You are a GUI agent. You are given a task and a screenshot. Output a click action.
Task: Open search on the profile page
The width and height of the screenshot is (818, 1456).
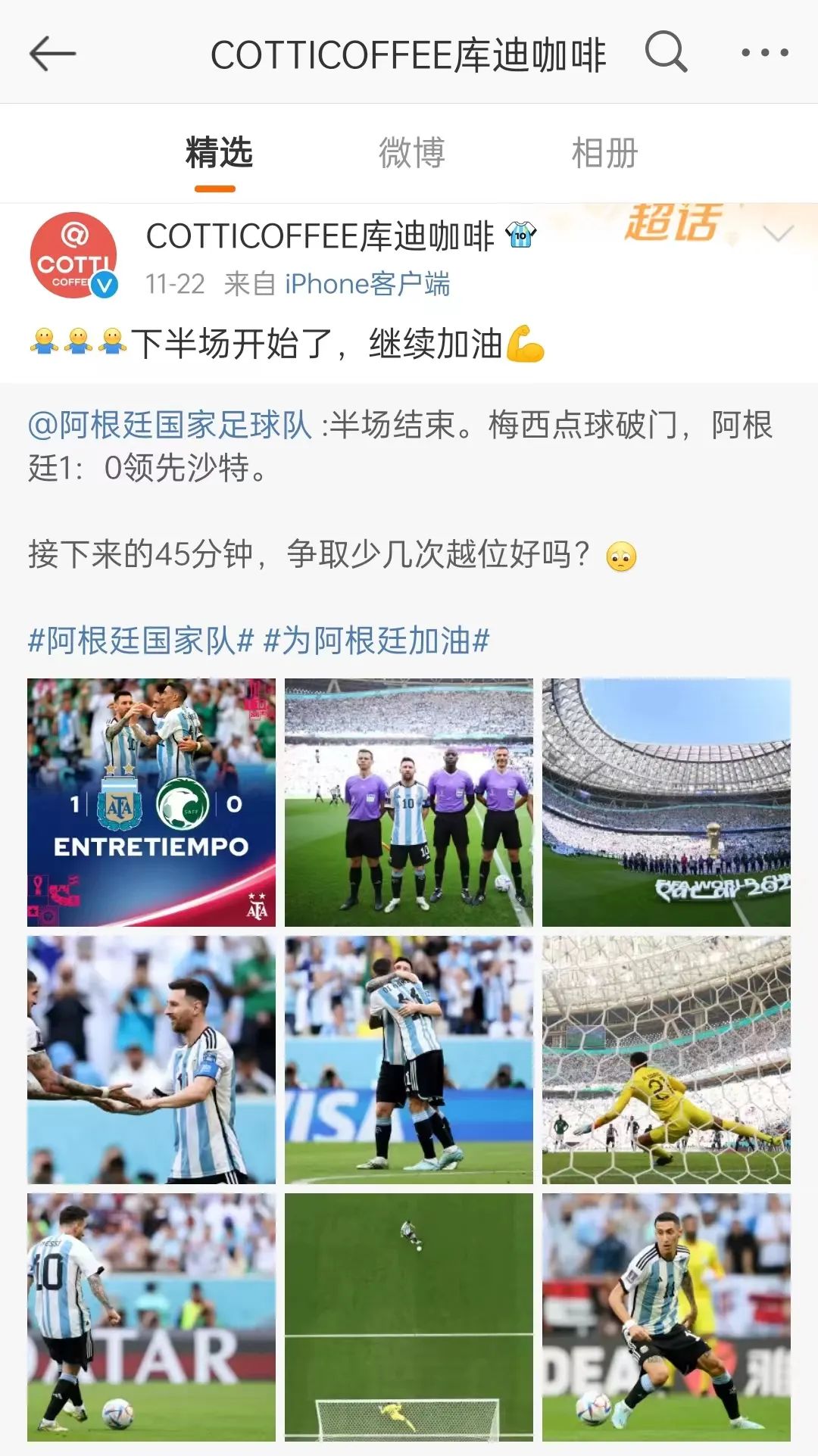[x=666, y=52]
